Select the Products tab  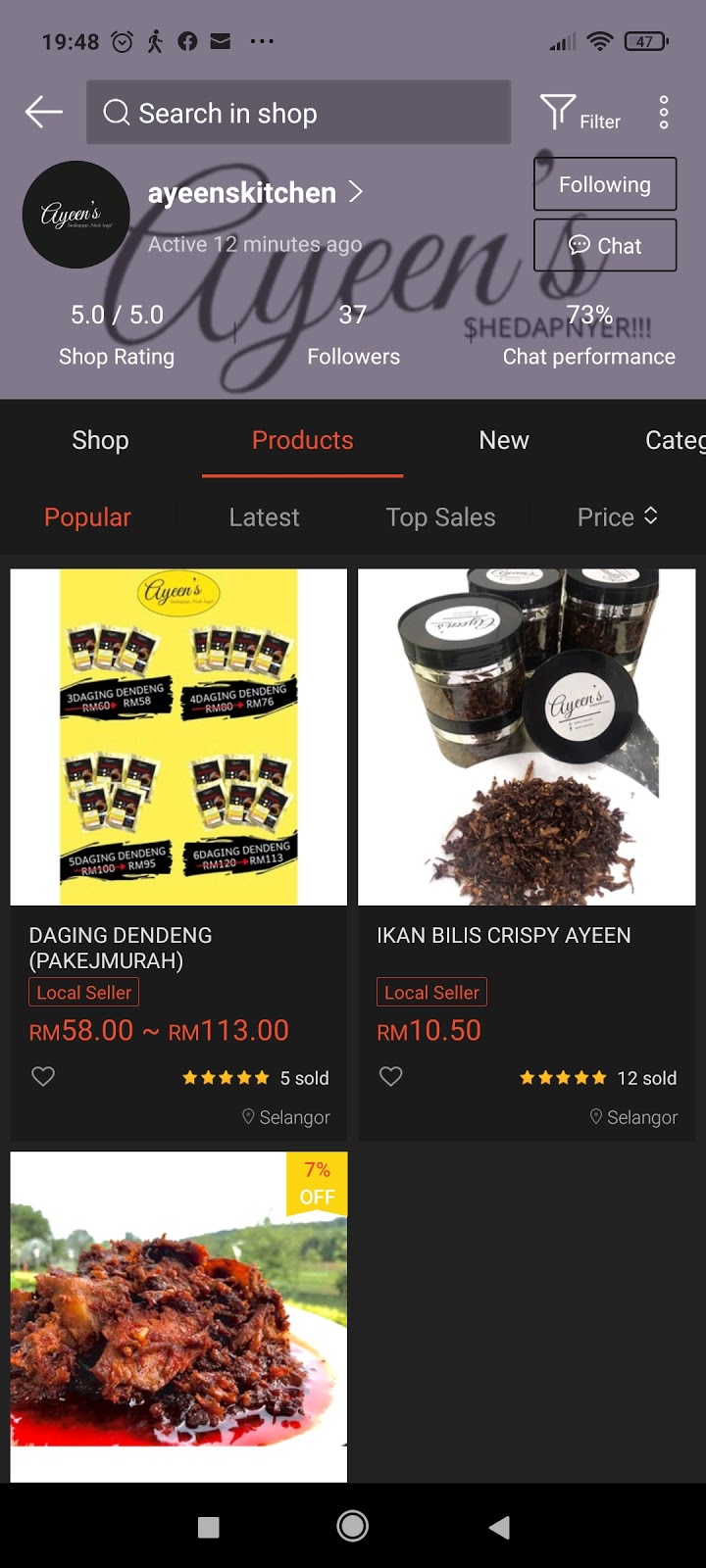302,440
